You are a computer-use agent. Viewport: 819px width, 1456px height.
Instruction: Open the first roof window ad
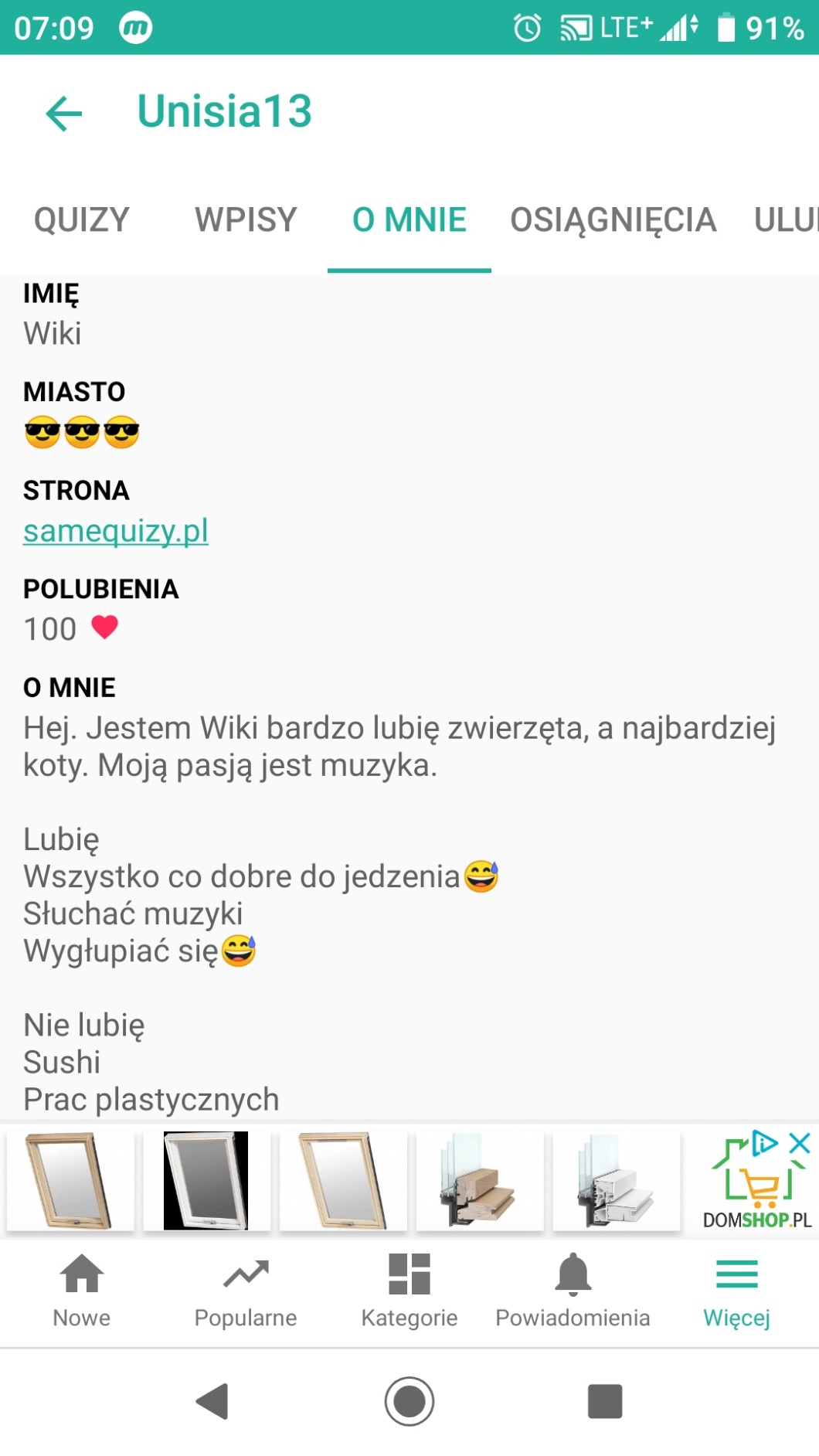(x=70, y=1180)
